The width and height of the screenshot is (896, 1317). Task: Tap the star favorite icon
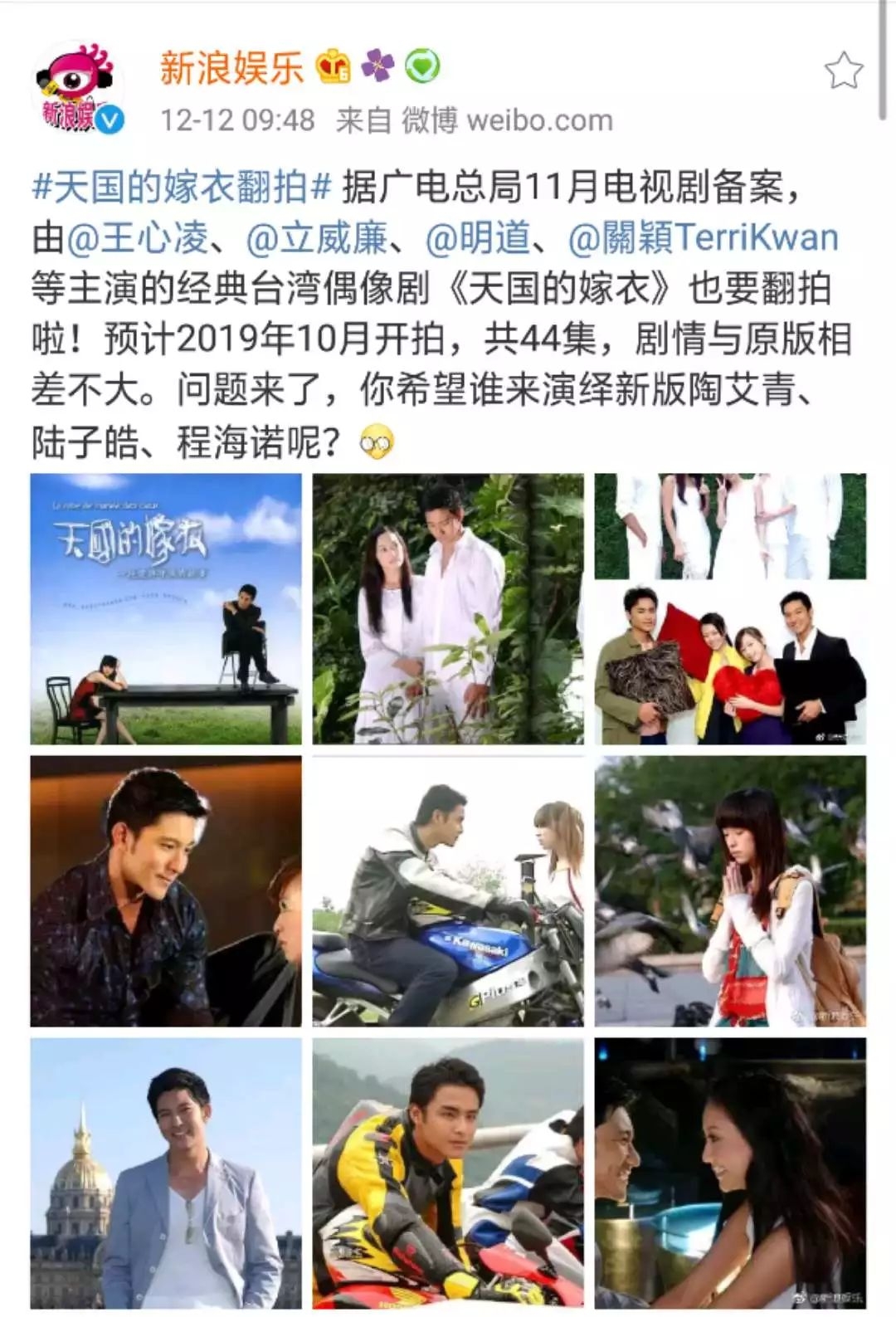[843, 71]
